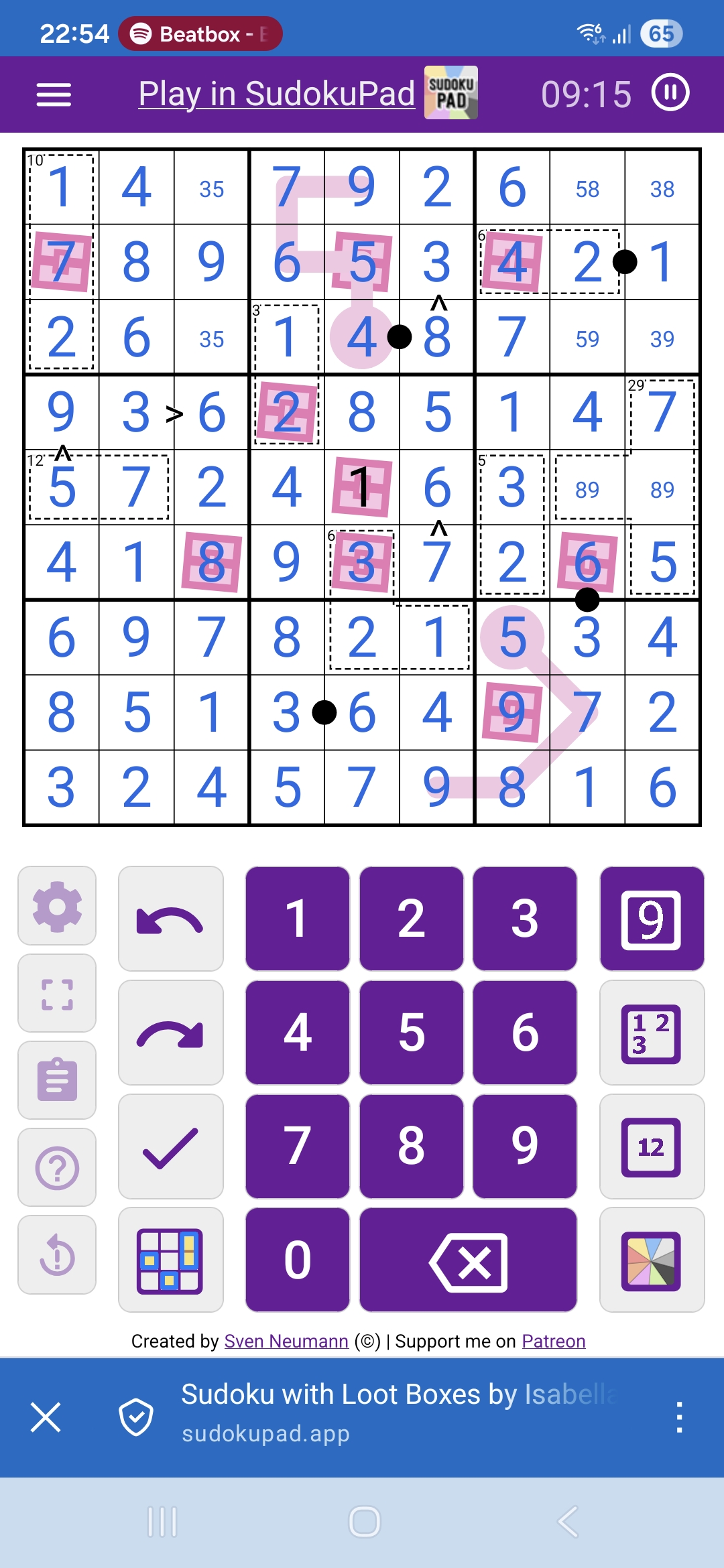Close the browser custom tab

[x=46, y=1417]
